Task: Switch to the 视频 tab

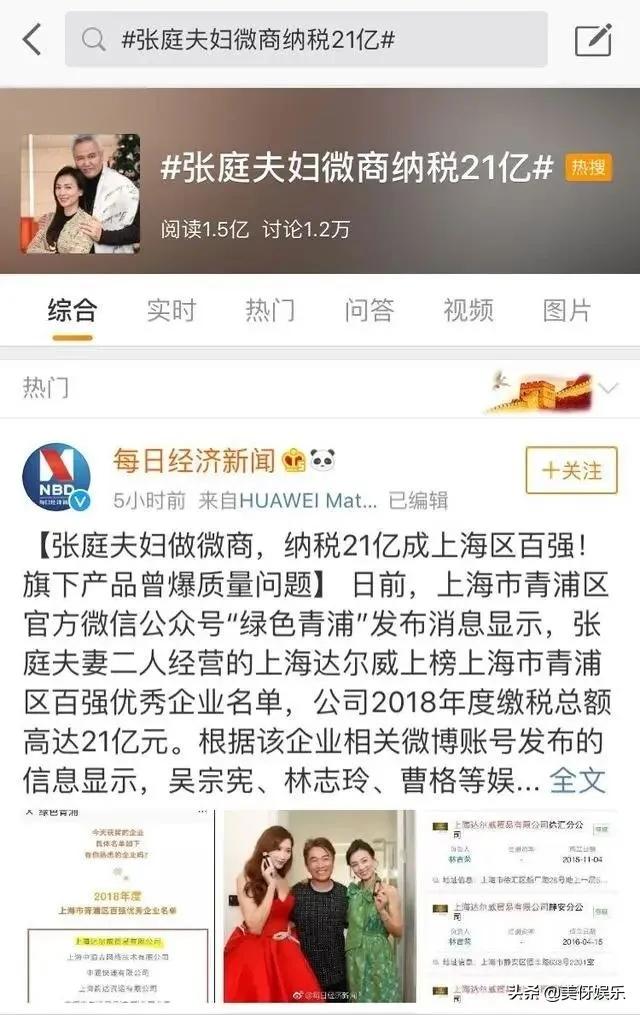Action: click(468, 310)
